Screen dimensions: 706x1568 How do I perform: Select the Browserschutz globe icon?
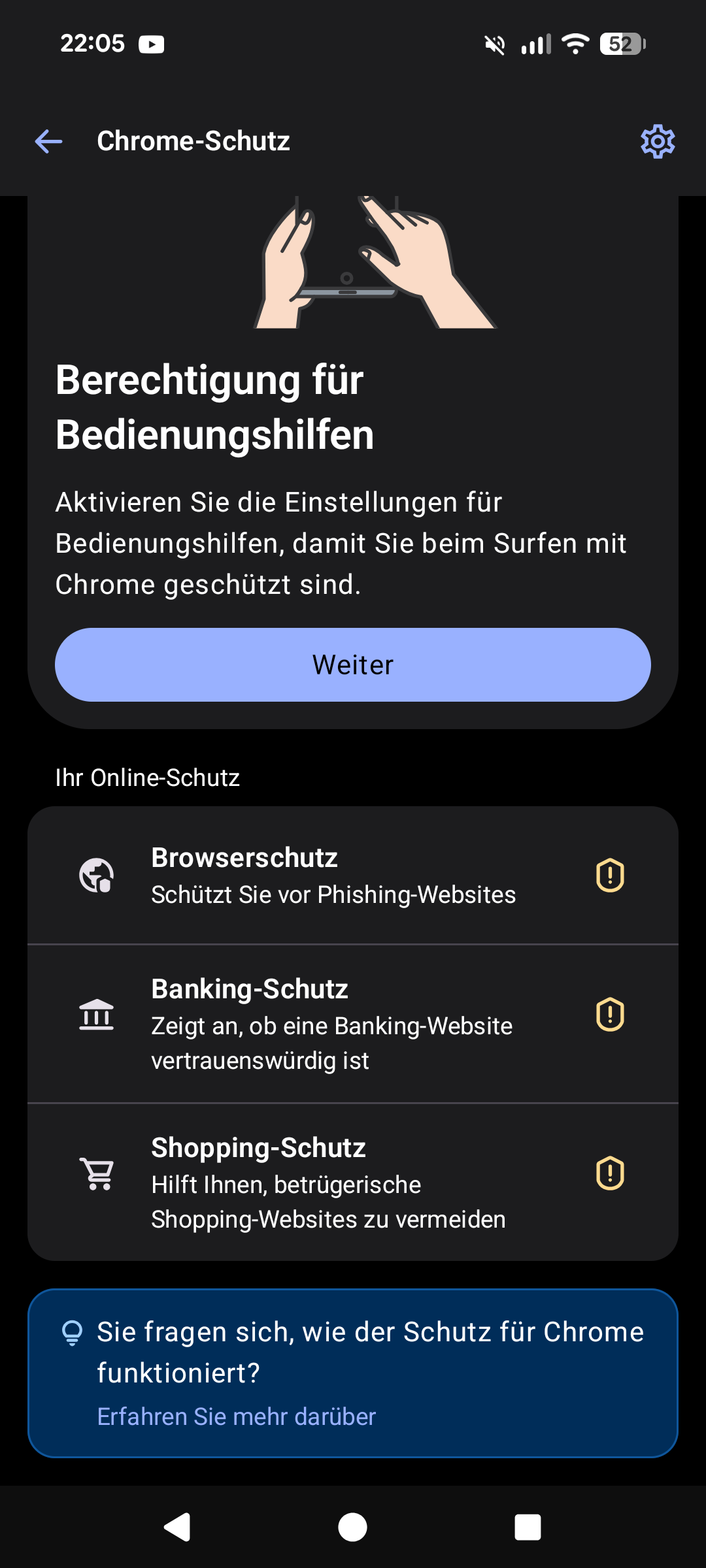tap(96, 875)
